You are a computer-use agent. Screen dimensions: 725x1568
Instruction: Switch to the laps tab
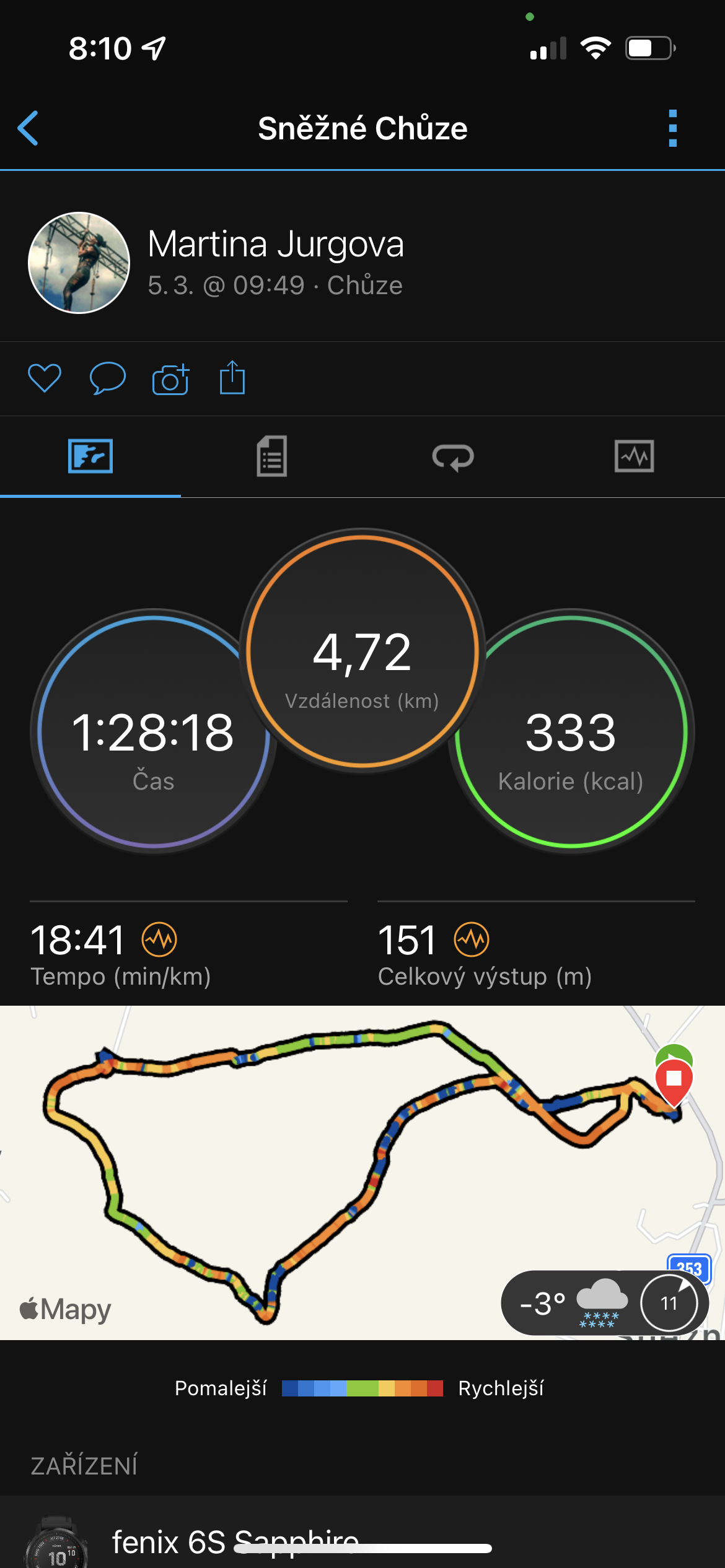click(453, 458)
